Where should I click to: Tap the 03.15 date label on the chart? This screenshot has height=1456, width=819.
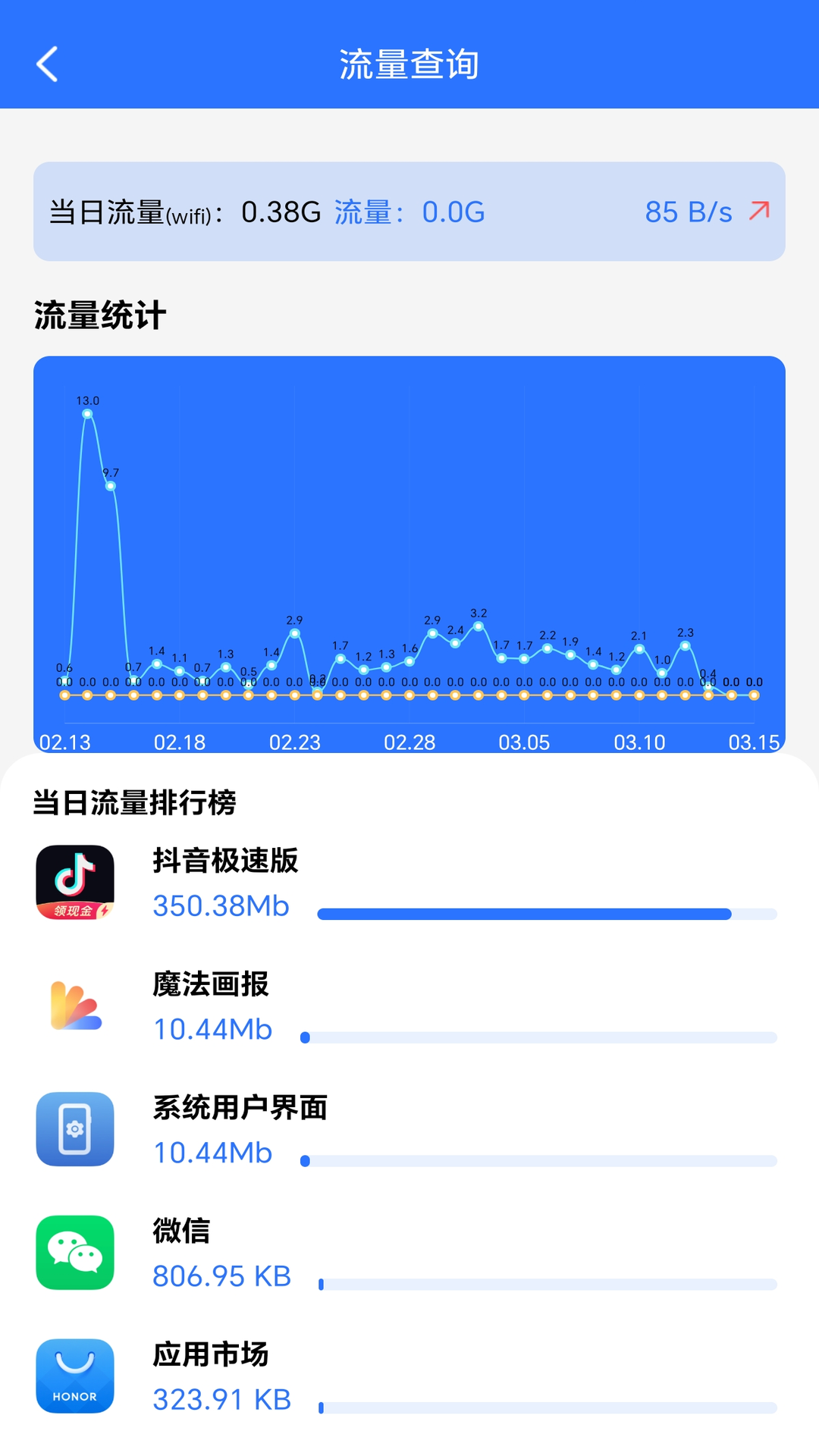point(755,742)
